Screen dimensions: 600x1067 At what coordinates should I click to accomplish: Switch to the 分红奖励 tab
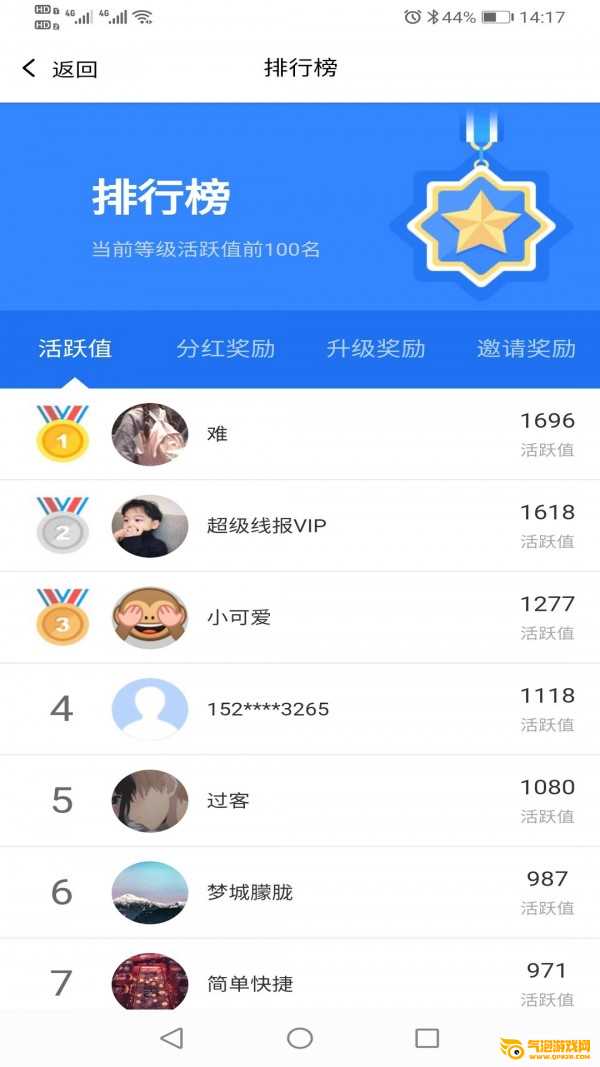225,349
